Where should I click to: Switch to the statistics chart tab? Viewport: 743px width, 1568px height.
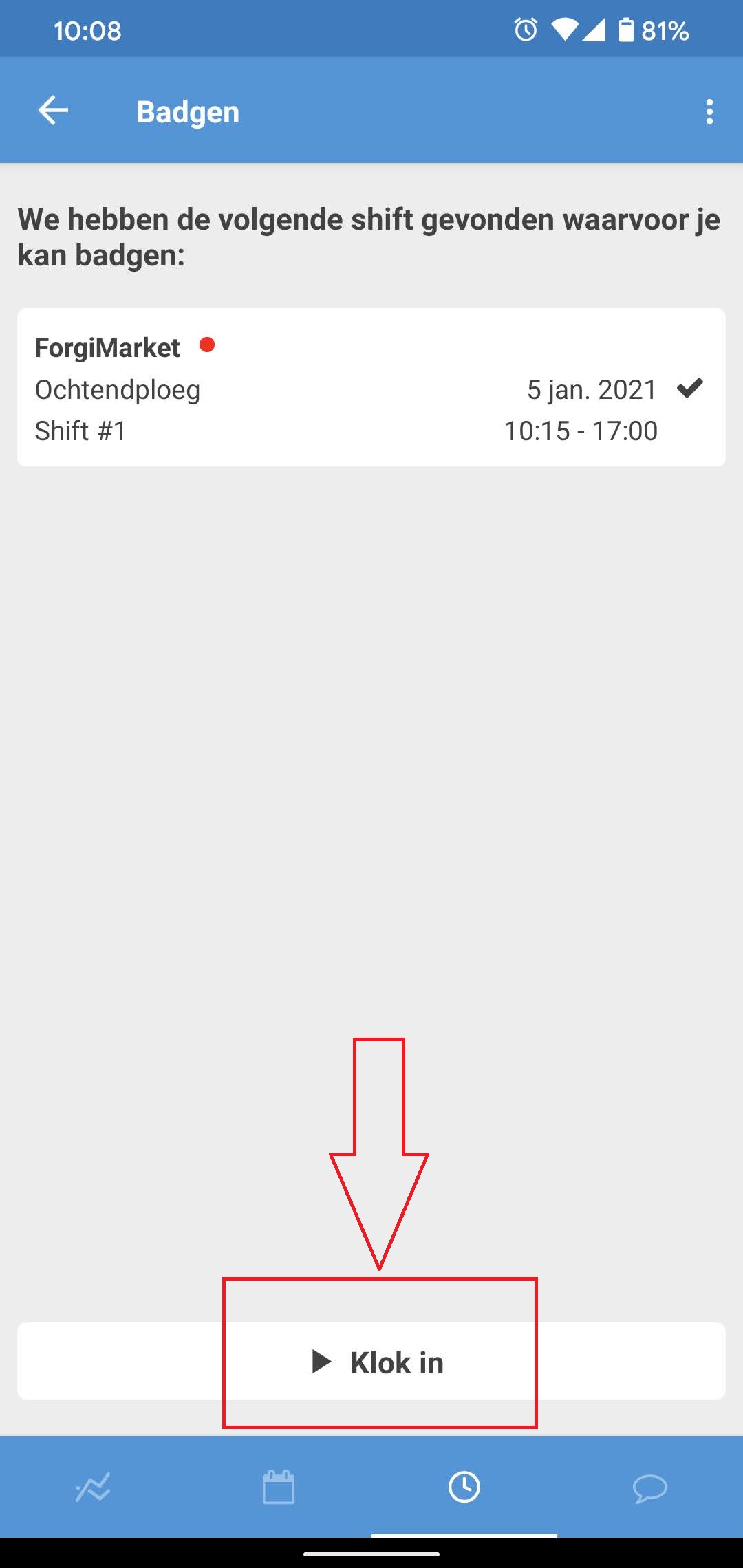pos(93,1488)
